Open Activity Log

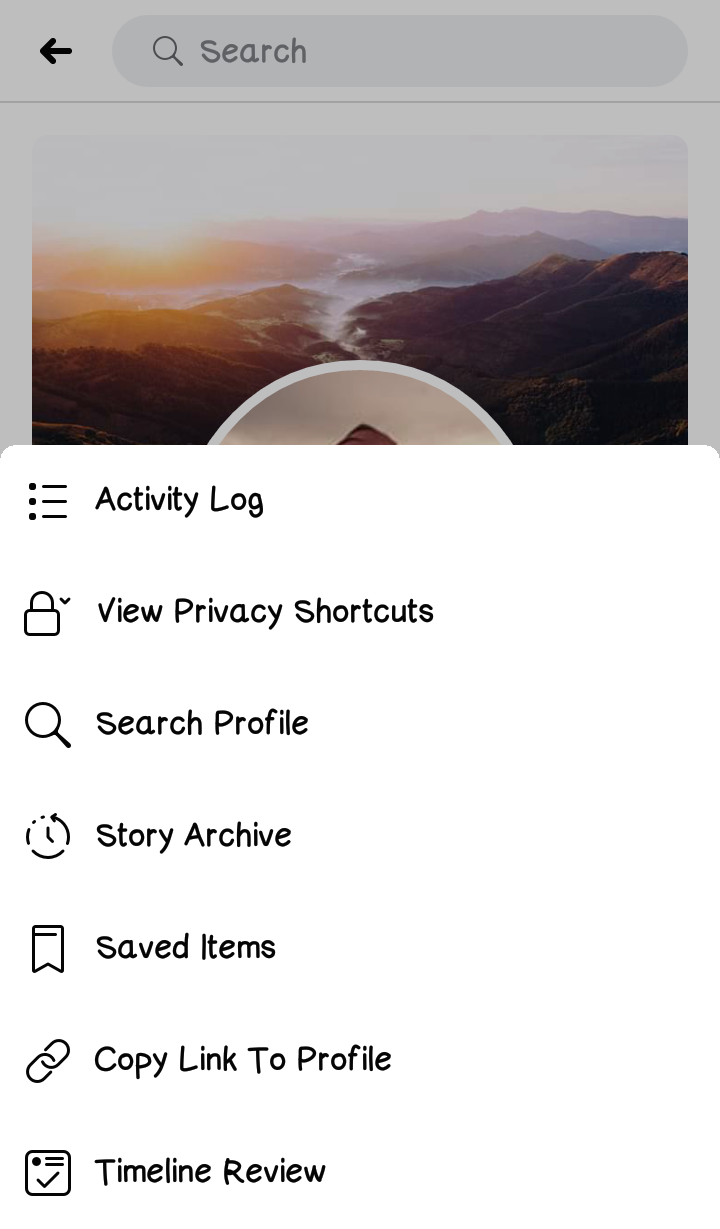click(179, 500)
